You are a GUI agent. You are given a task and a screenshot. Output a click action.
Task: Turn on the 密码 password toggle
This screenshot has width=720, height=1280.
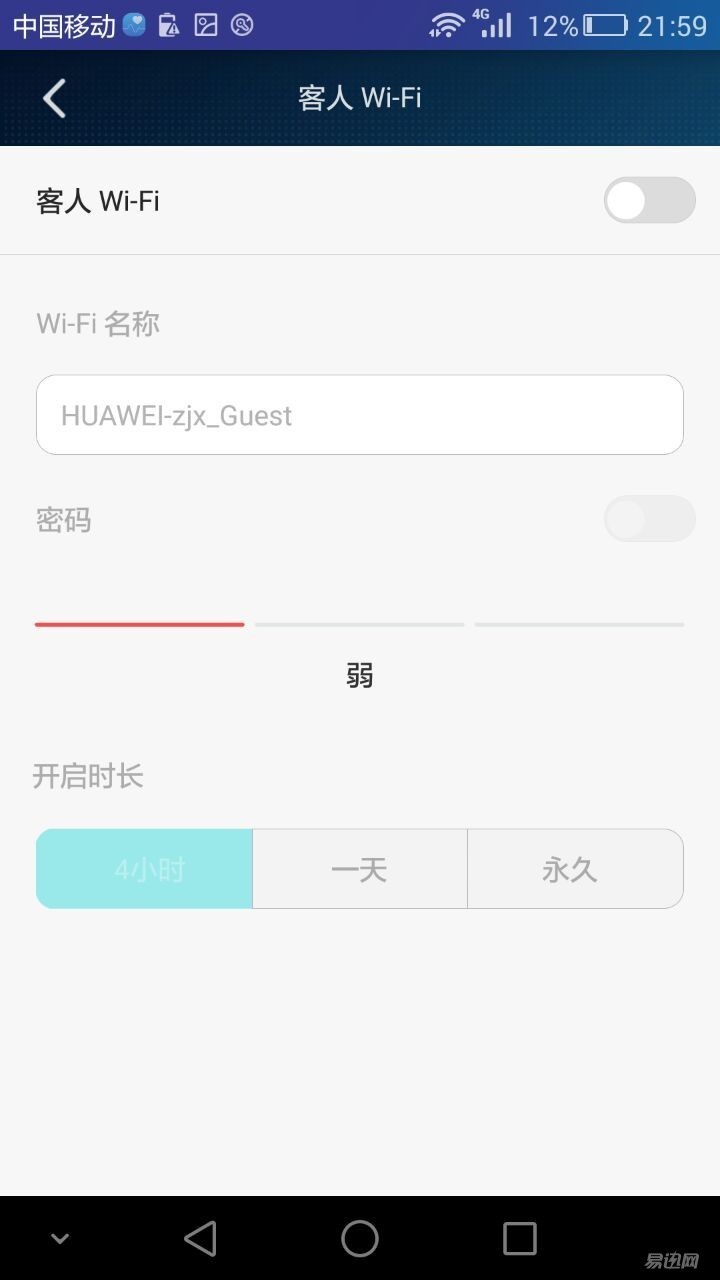(648, 519)
